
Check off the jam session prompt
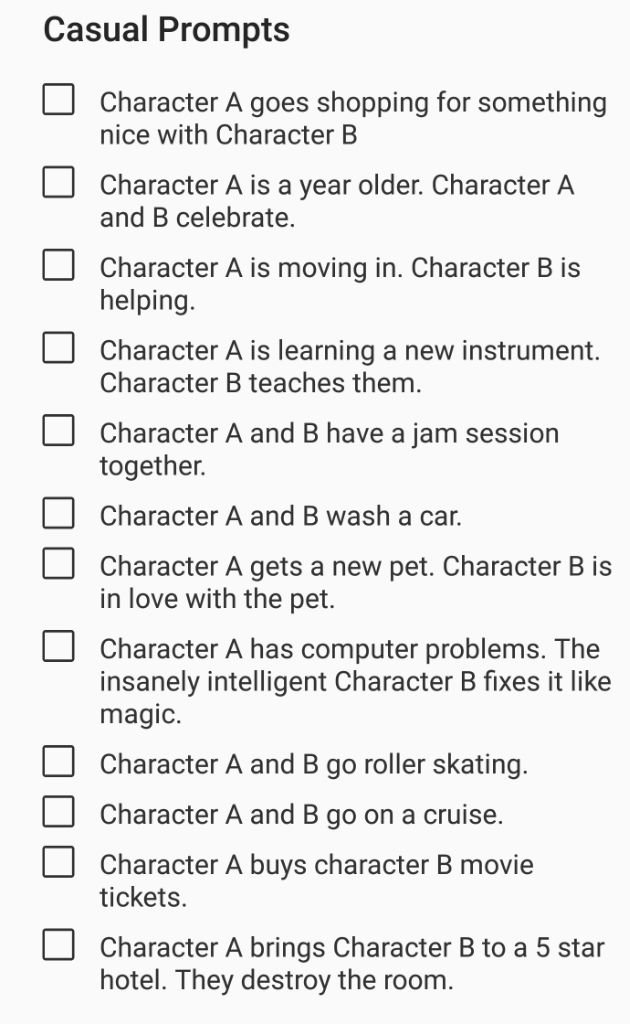[x=58, y=431]
